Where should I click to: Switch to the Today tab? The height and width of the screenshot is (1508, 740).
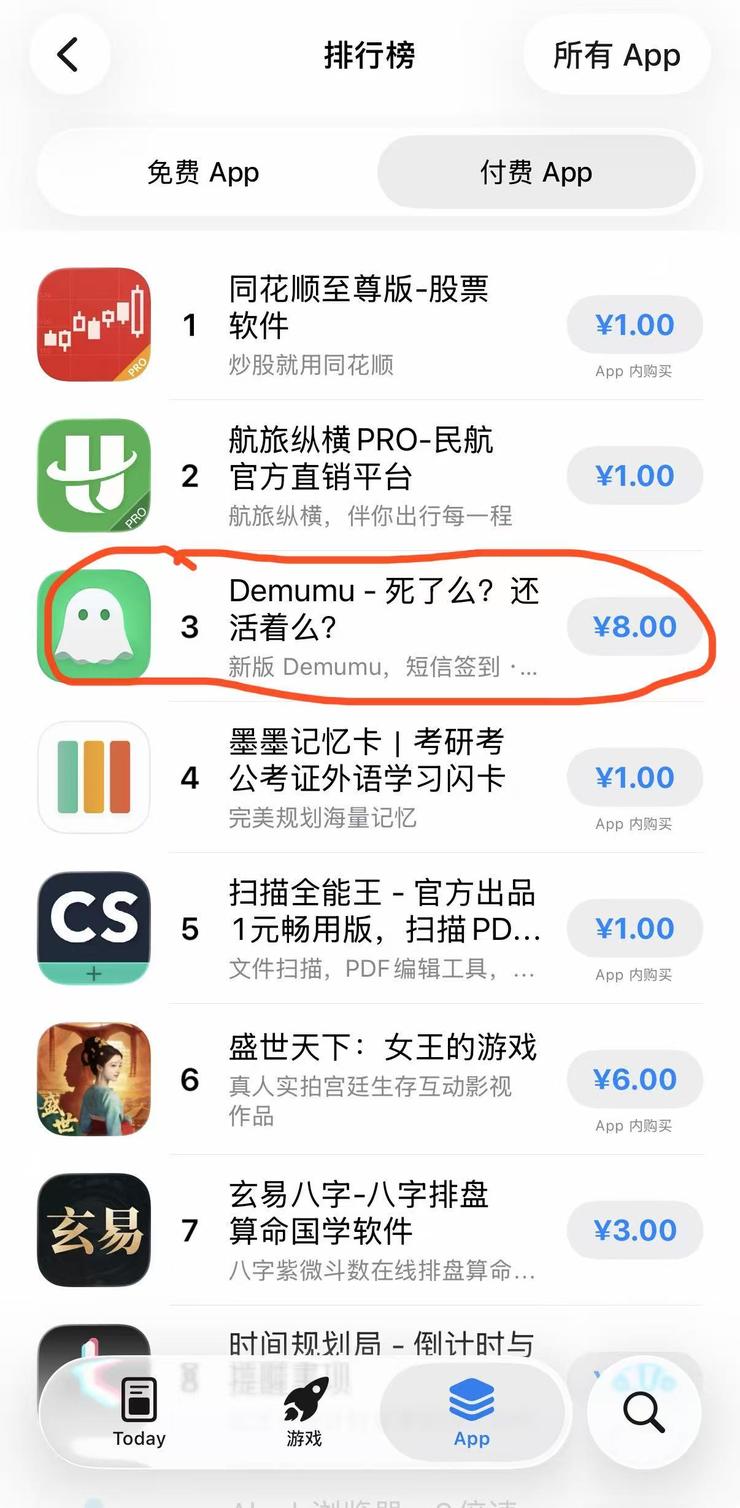tap(139, 1413)
